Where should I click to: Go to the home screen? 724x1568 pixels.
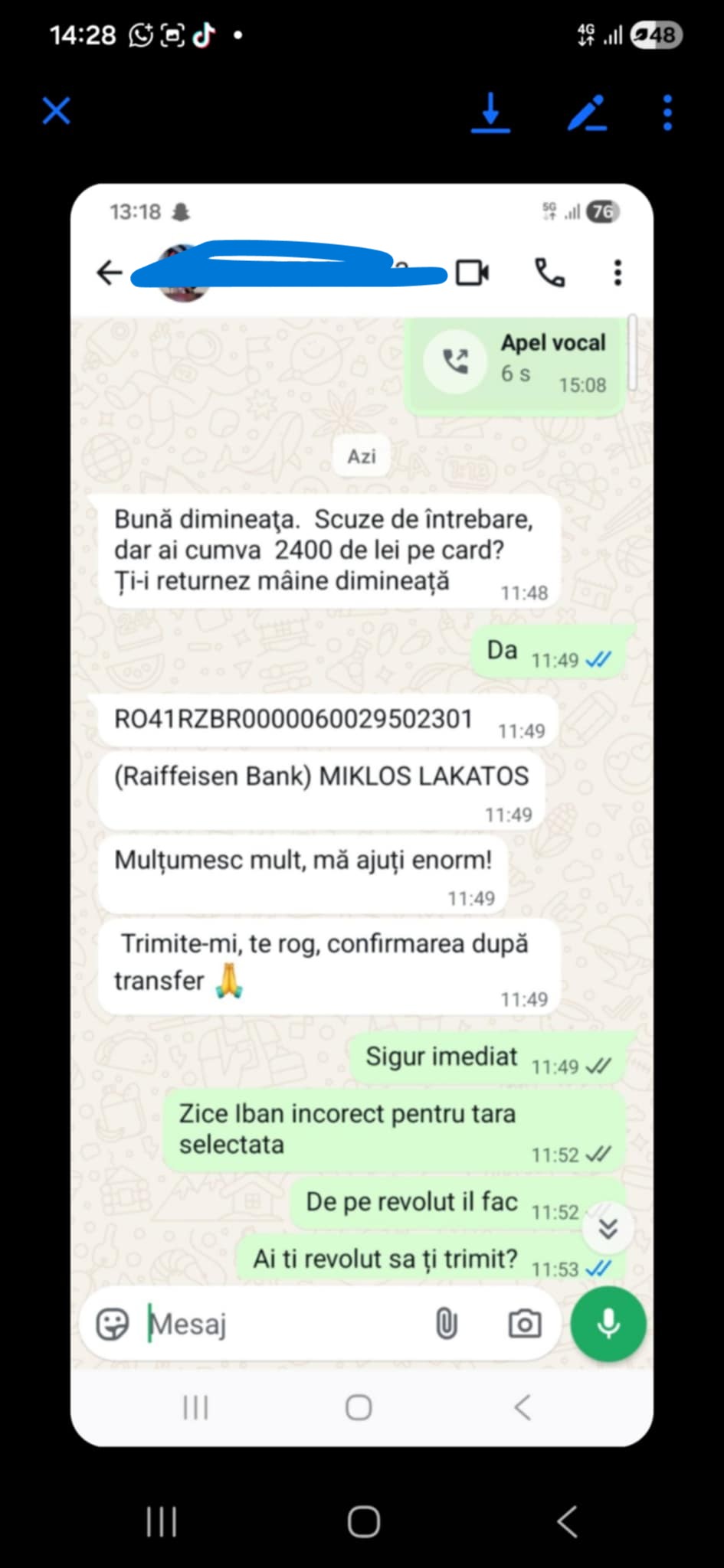click(363, 1522)
